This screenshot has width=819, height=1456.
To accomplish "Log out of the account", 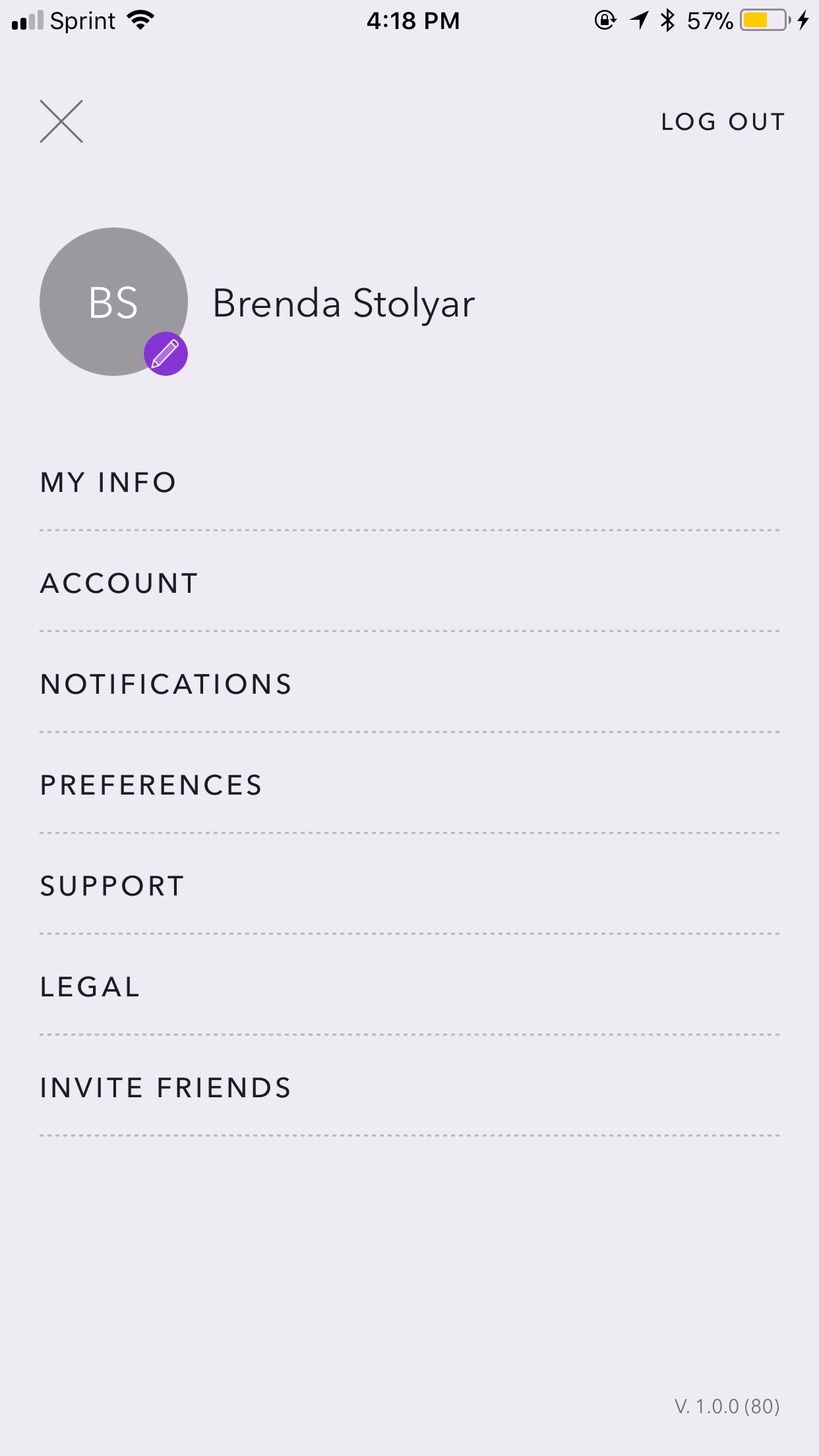I will (723, 122).
